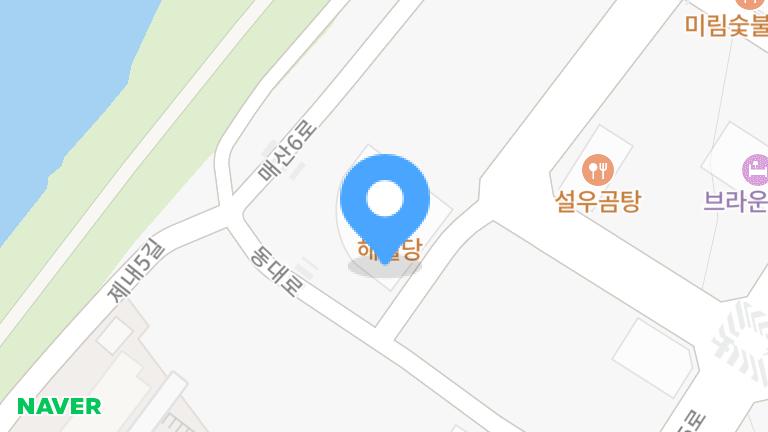This screenshot has height=432, width=768.
Task: Tap the blue location pin marker
Action: (x=385, y=202)
